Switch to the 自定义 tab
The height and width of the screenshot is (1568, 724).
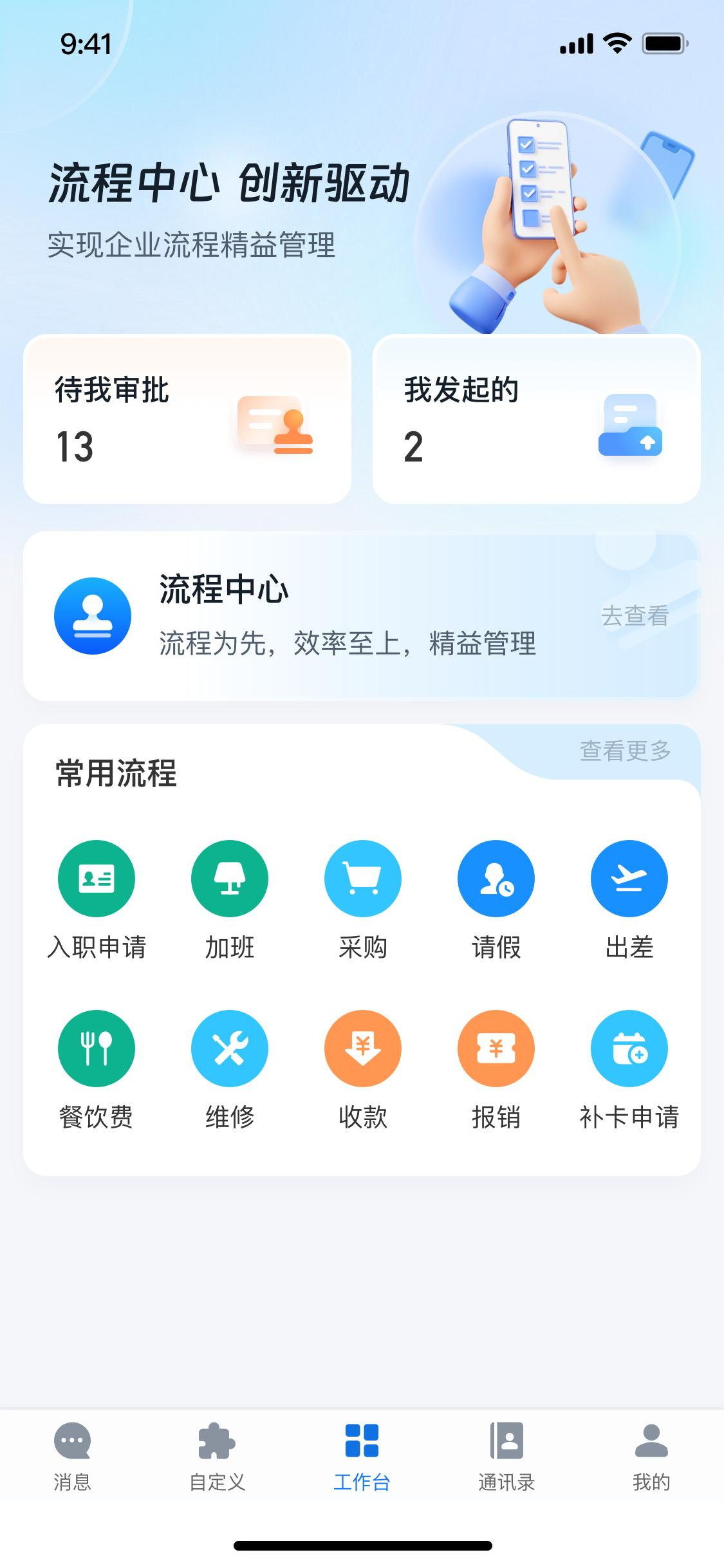(x=217, y=1457)
